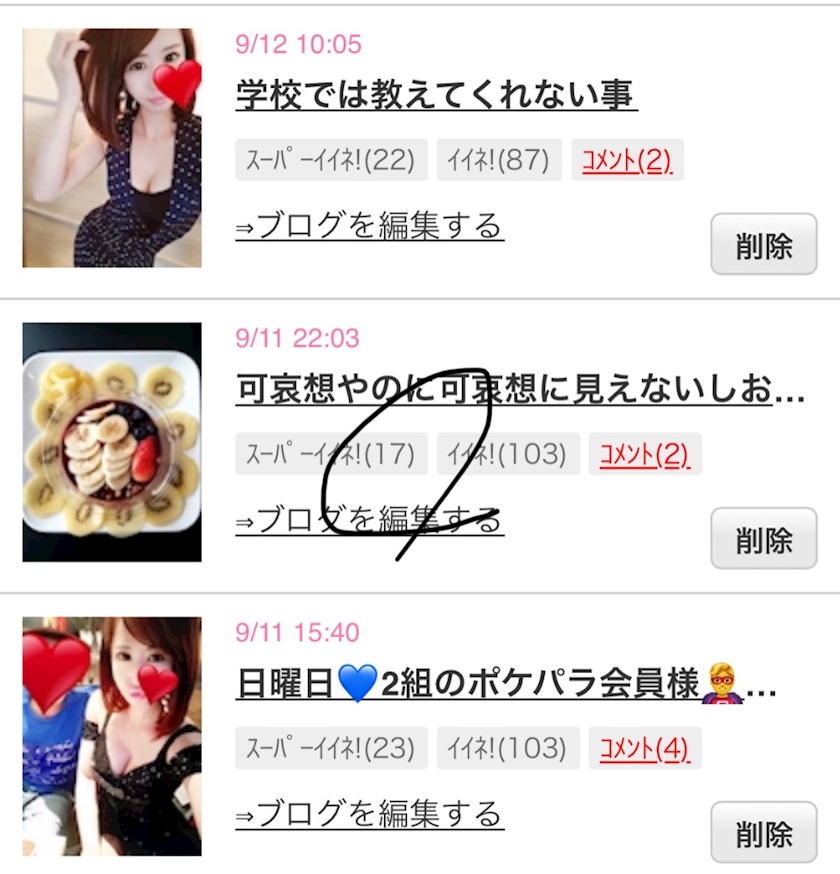Open the fruit bowl thumbnail of the 9/11 22:03 post
840x874 pixels.
coord(112,442)
